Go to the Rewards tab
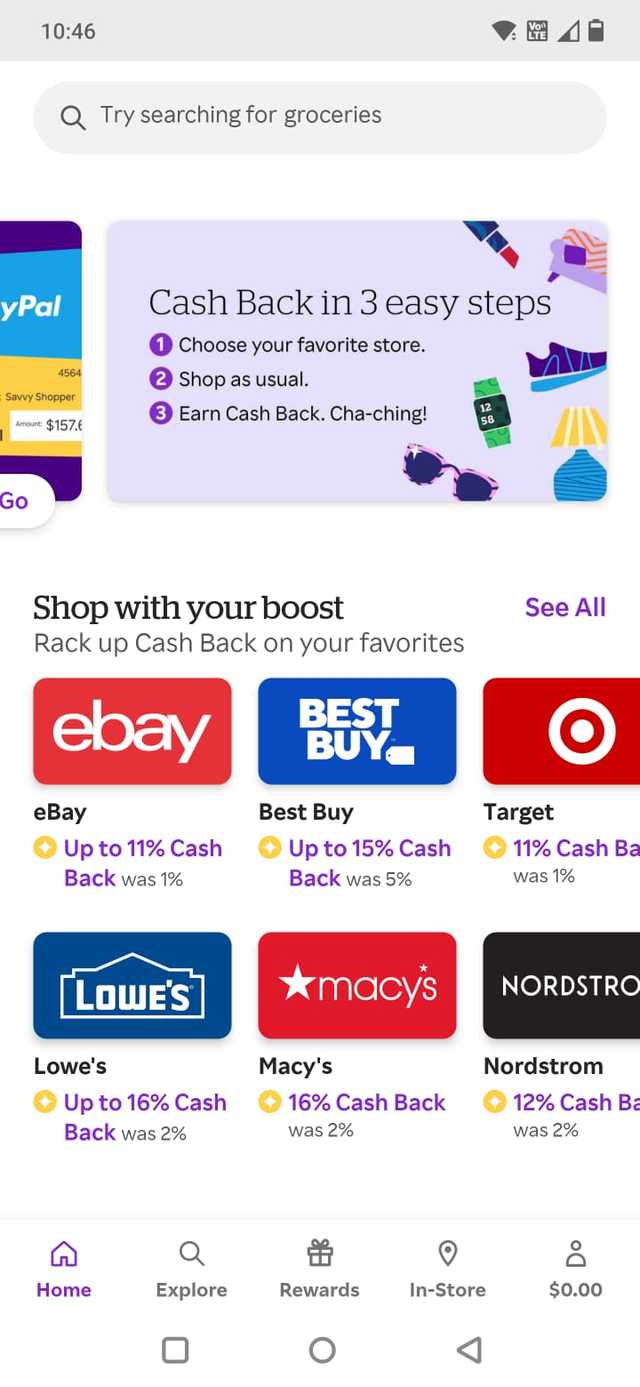Viewport: 640px width, 1387px height. coord(319,1270)
